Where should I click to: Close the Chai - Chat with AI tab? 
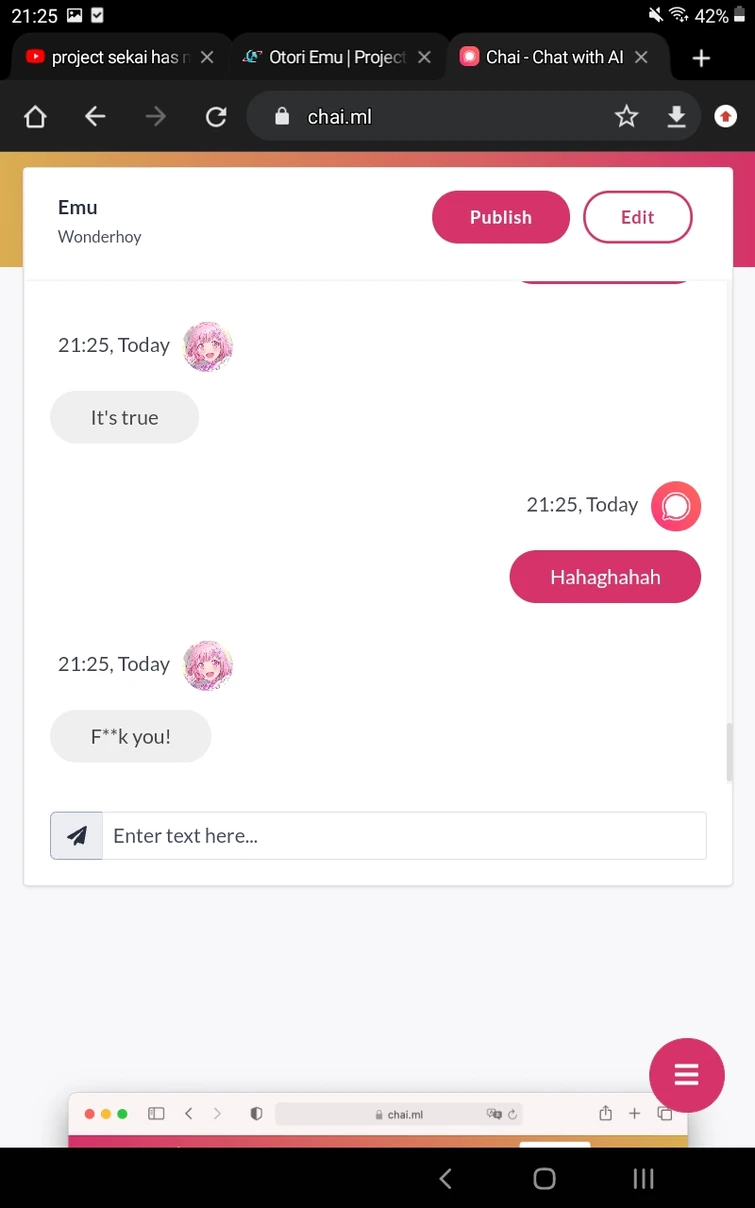click(x=642, y=58)
